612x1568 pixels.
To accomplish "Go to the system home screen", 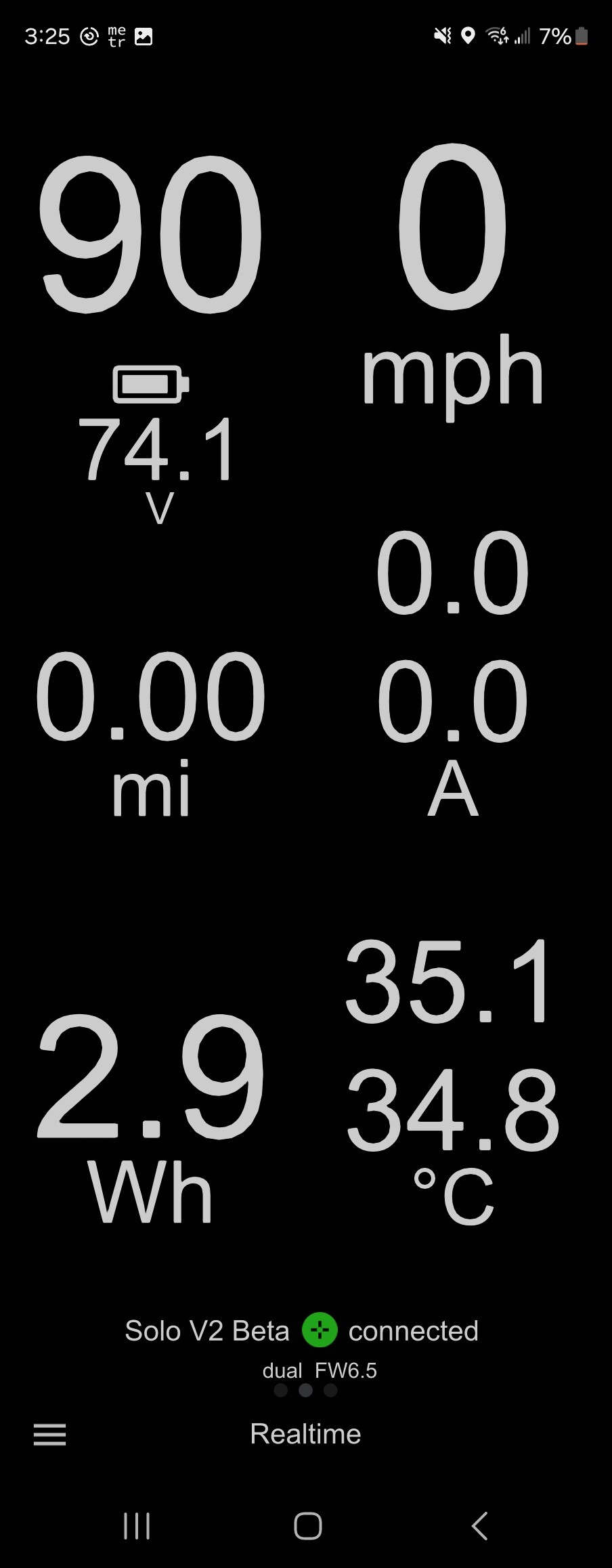I will 307,1526.
